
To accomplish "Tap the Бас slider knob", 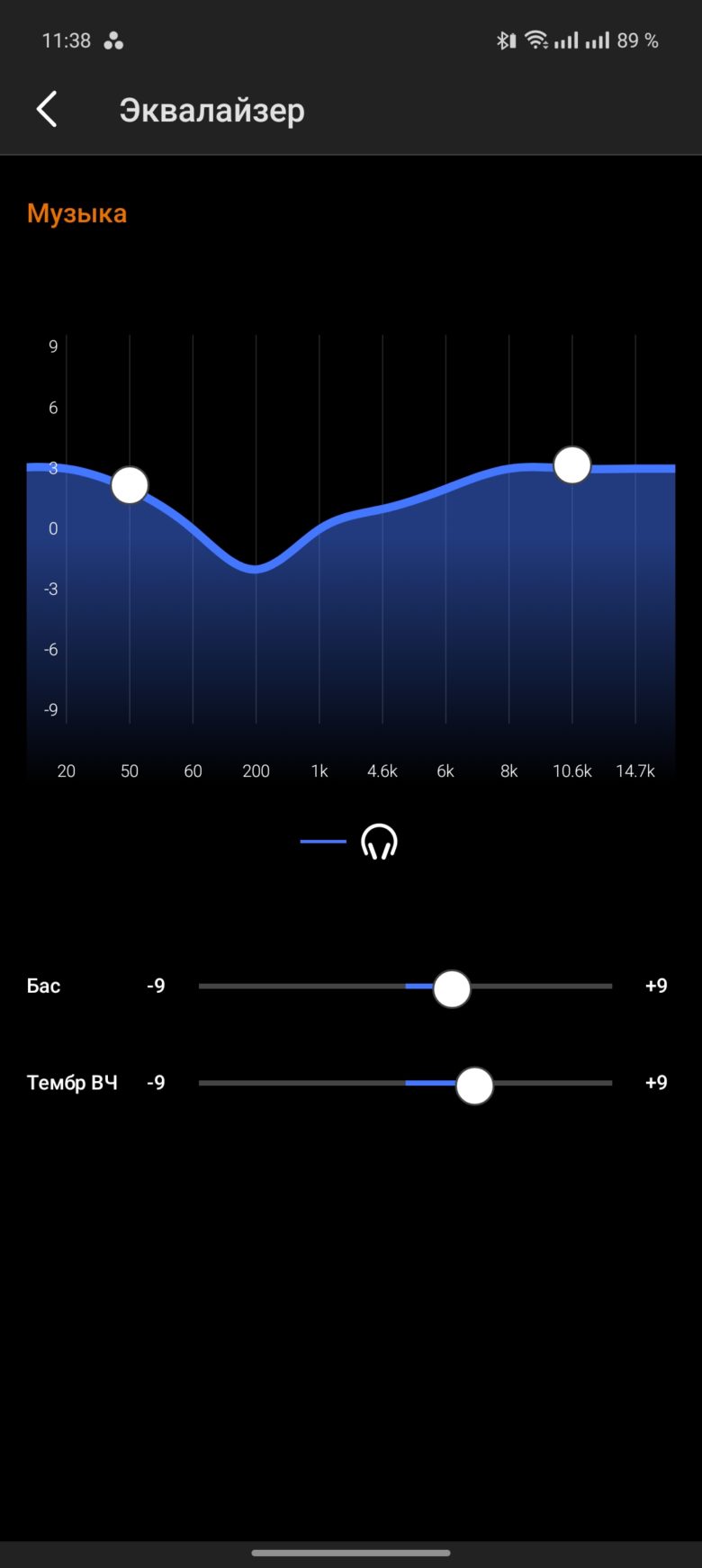I will coord(452,989).
